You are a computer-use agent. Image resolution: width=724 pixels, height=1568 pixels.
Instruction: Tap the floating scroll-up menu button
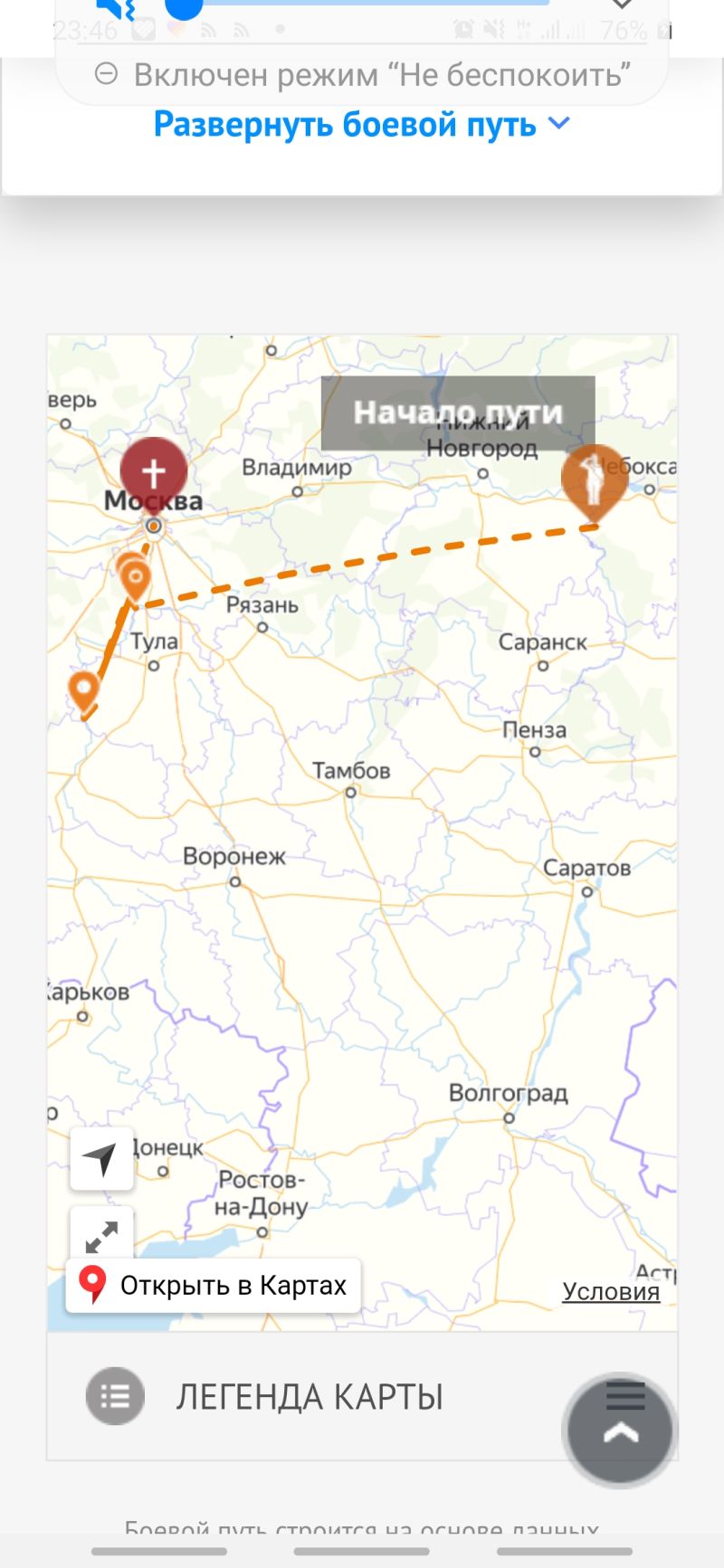point(620,1430)
